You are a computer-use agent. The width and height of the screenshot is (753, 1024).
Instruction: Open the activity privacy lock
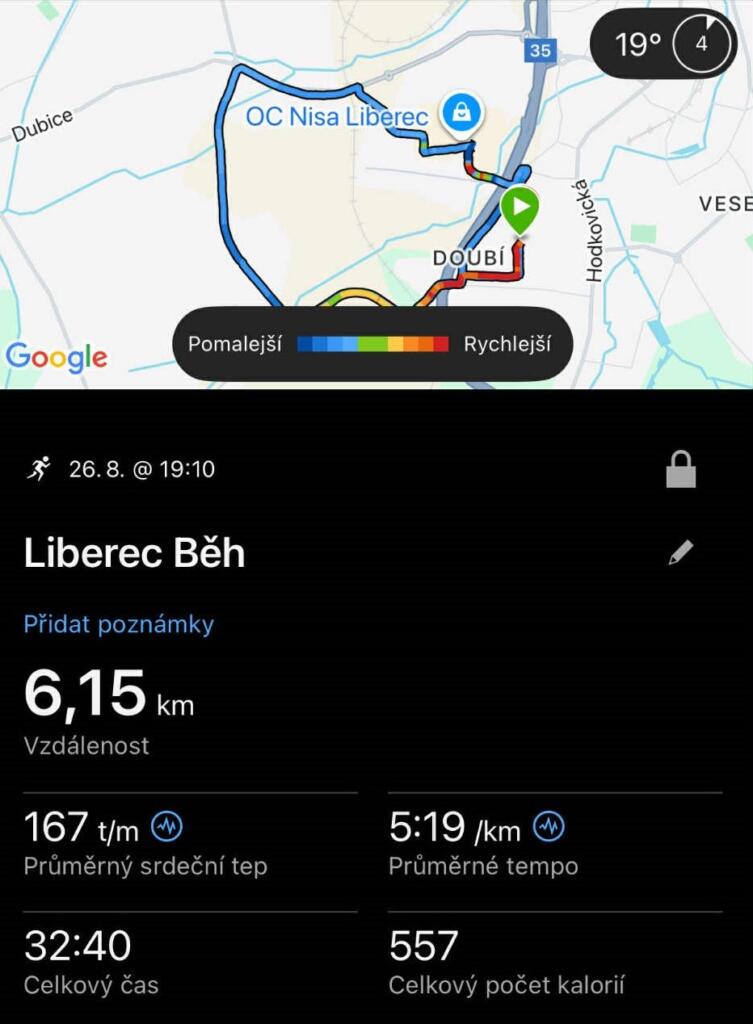click(680, 469)
